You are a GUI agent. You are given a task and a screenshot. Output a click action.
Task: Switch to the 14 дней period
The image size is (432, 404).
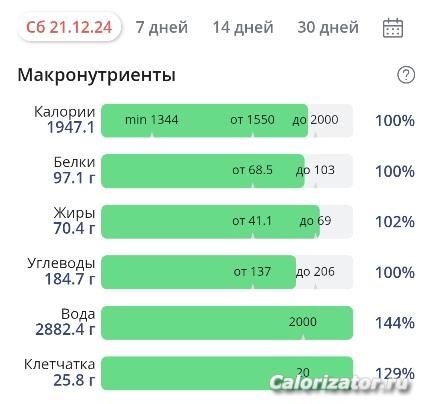(243, 27)
